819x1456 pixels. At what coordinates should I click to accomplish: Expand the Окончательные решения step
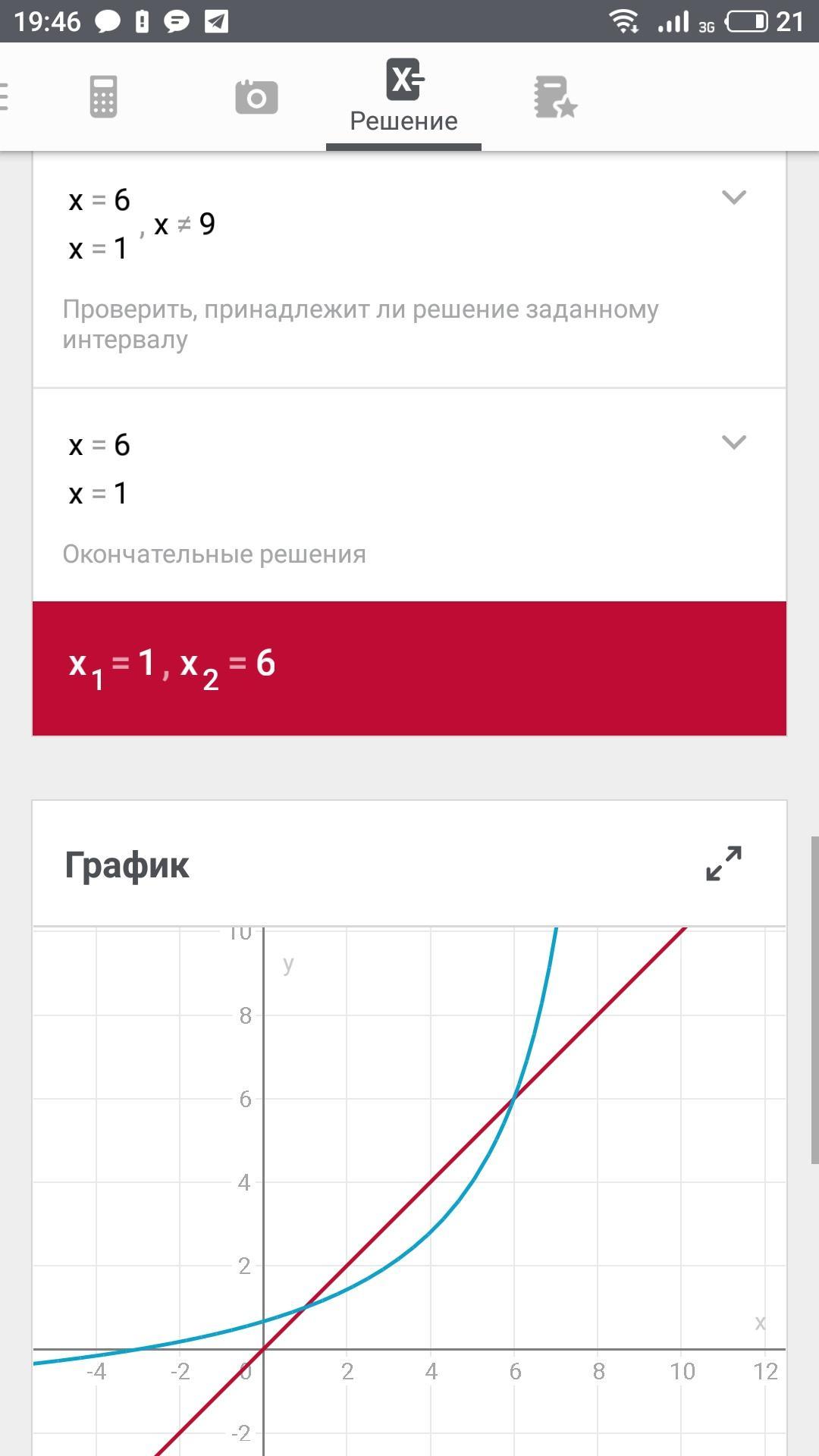(733, 442)
